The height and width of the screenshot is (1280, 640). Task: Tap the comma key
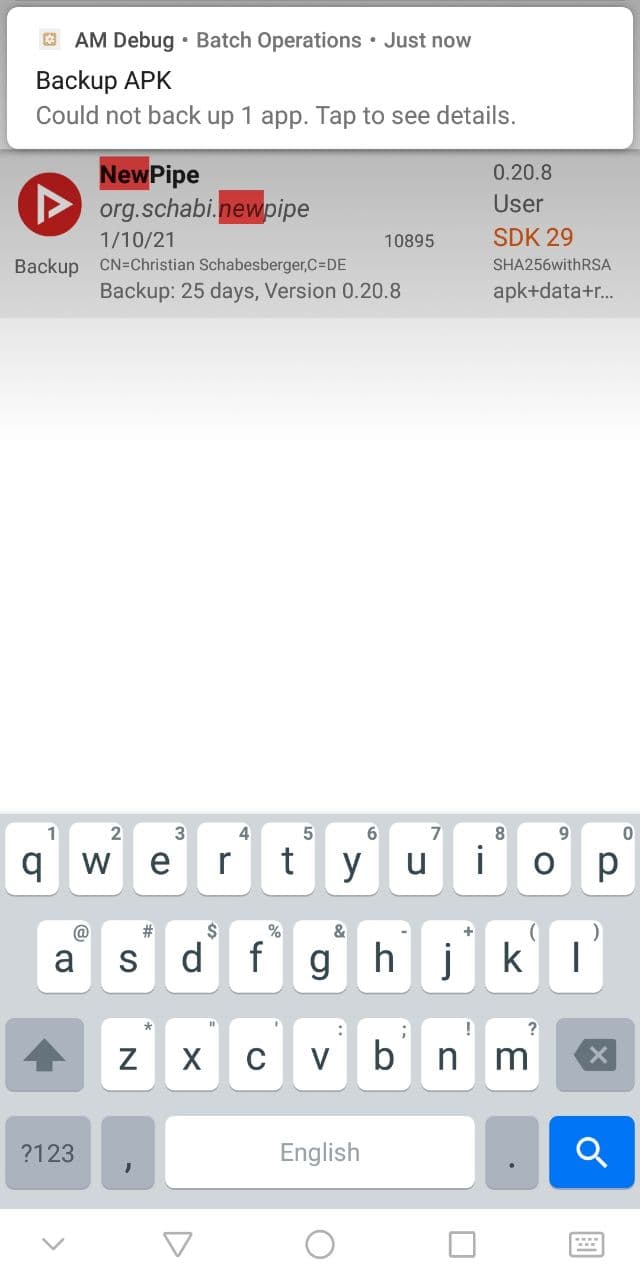[128, 1152]
